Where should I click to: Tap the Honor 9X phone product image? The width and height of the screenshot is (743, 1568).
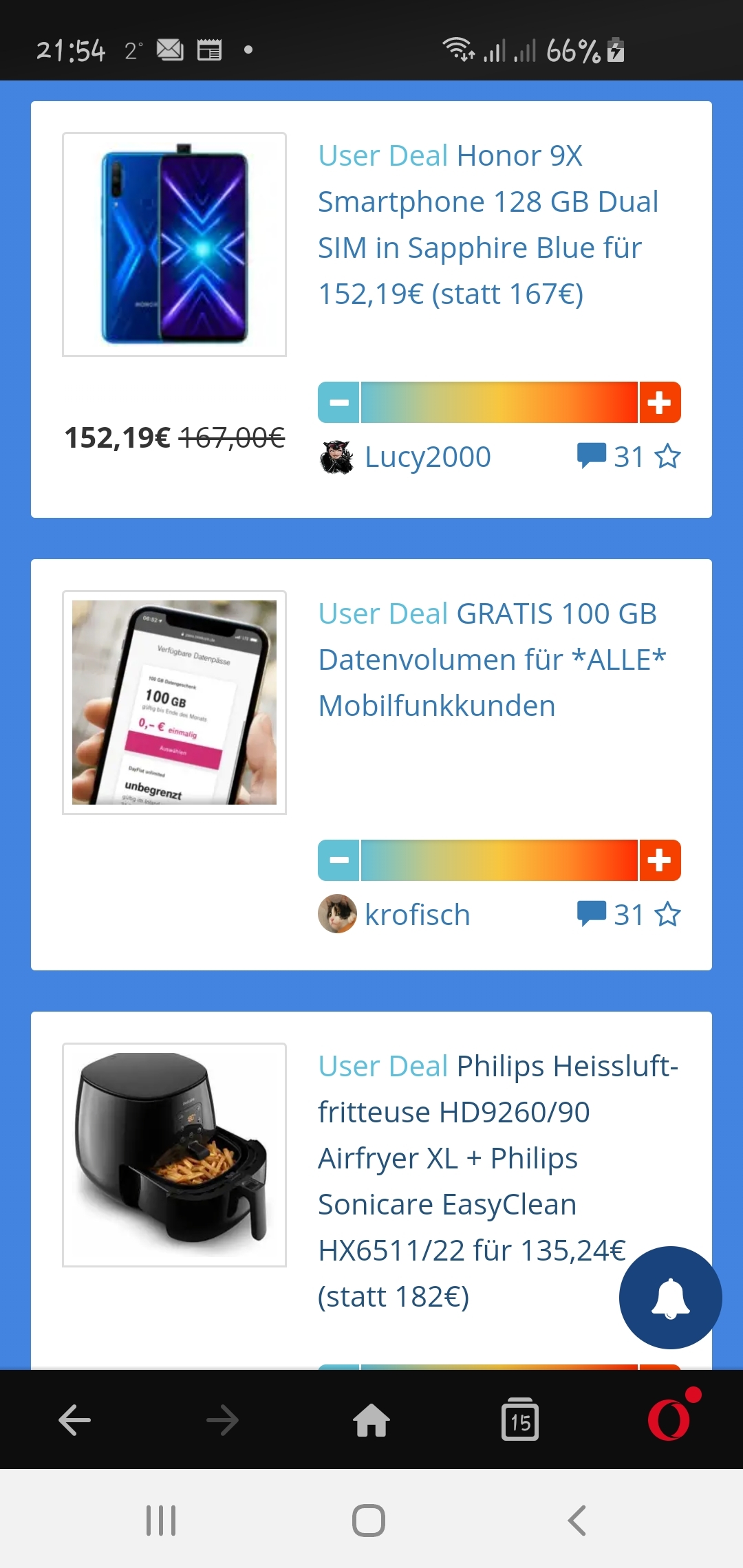pos(174,244)
